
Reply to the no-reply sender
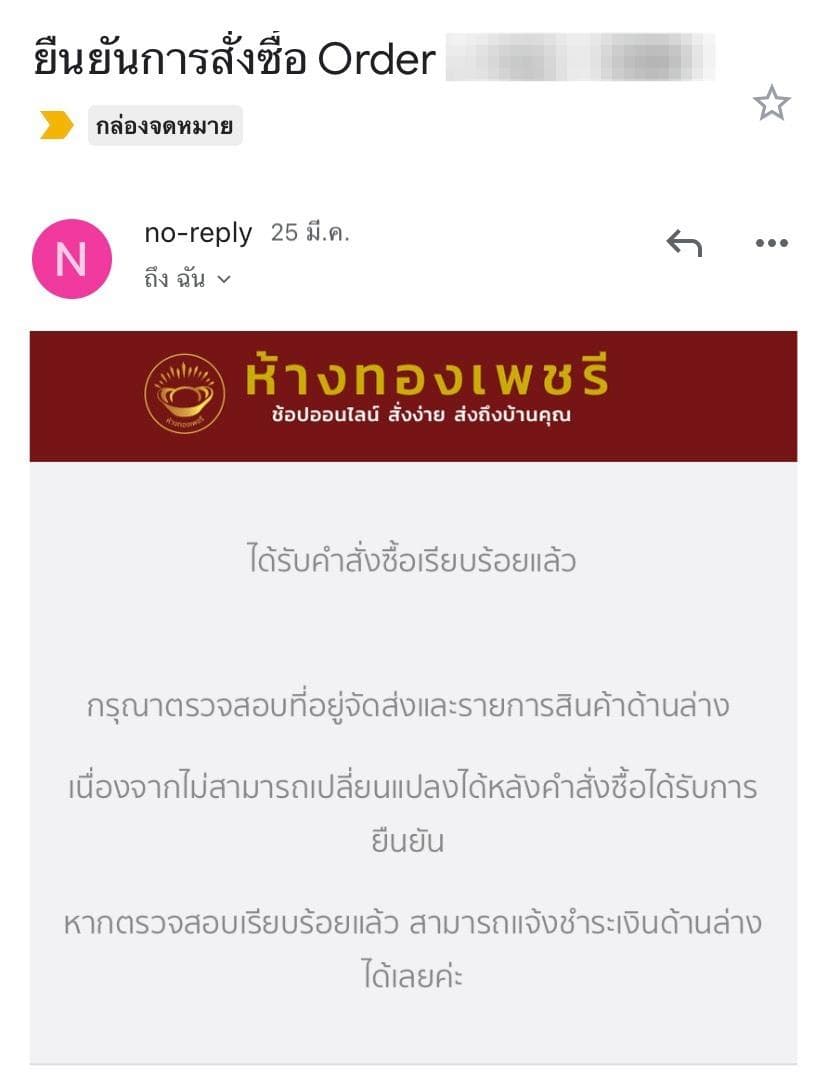click(684, 243)
